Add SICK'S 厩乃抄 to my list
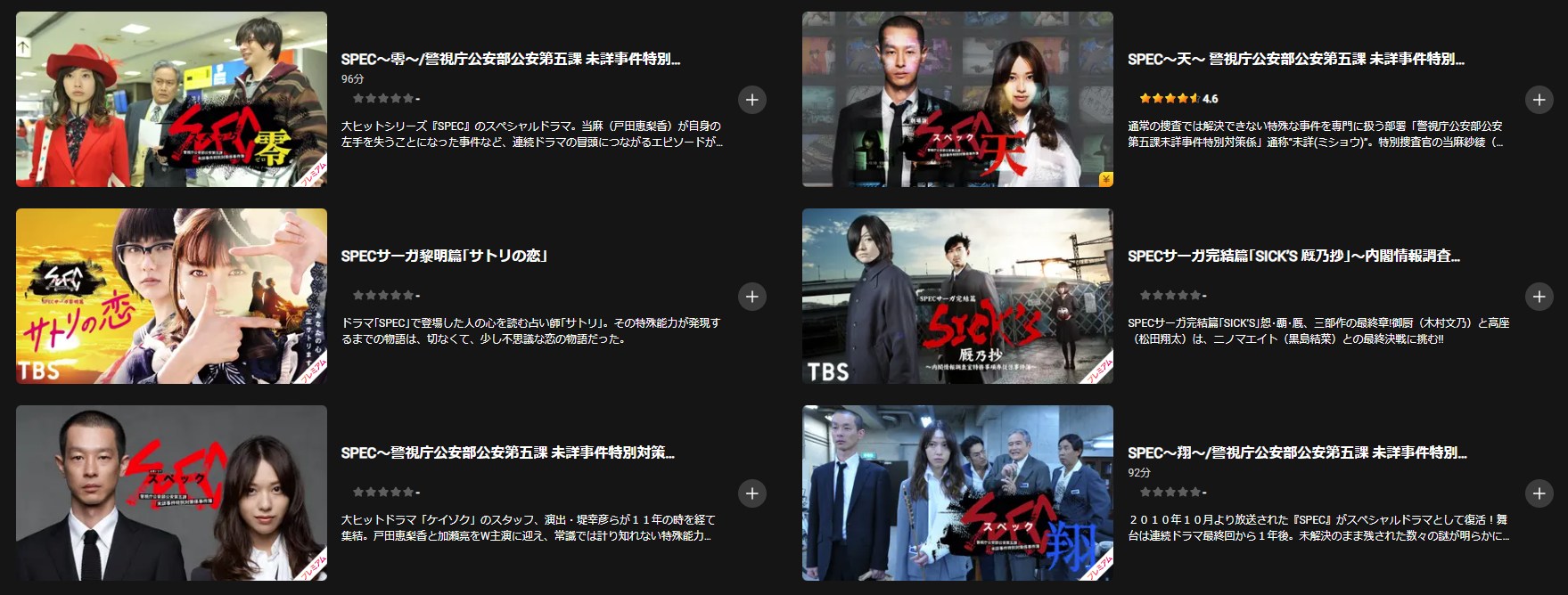 (x=1539, y=297)
